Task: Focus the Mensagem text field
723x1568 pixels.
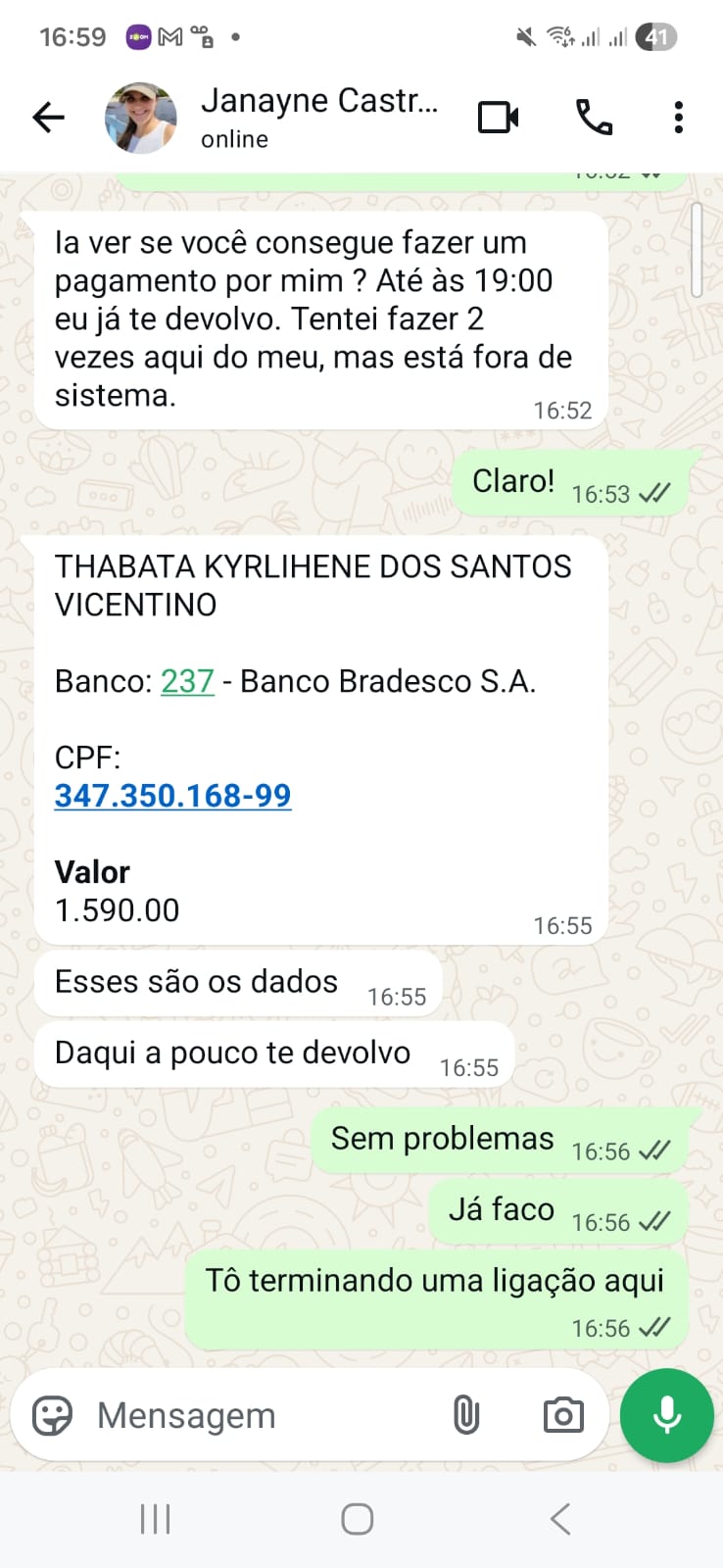Action: click(255, 1416)
